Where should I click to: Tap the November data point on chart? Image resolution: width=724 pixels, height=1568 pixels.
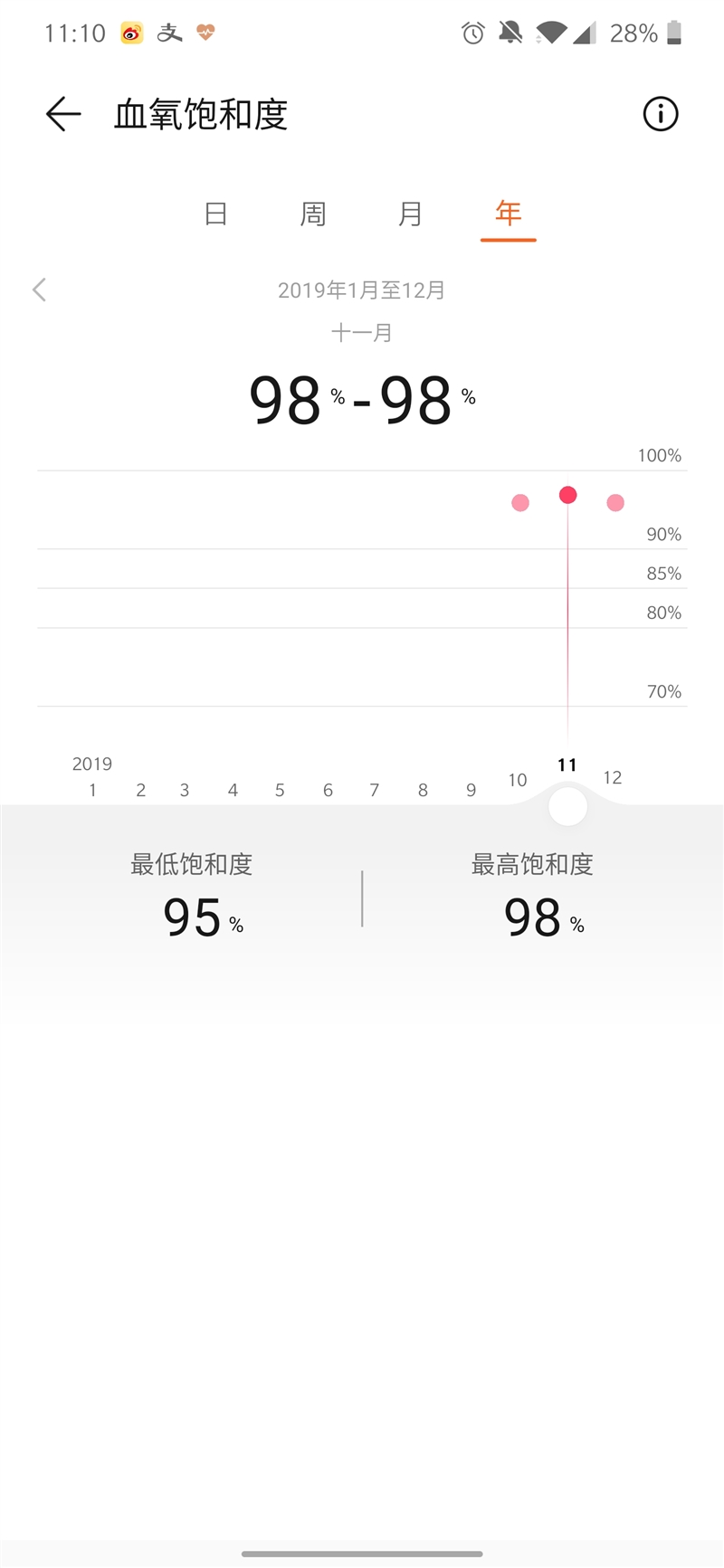tap(567, 495)
